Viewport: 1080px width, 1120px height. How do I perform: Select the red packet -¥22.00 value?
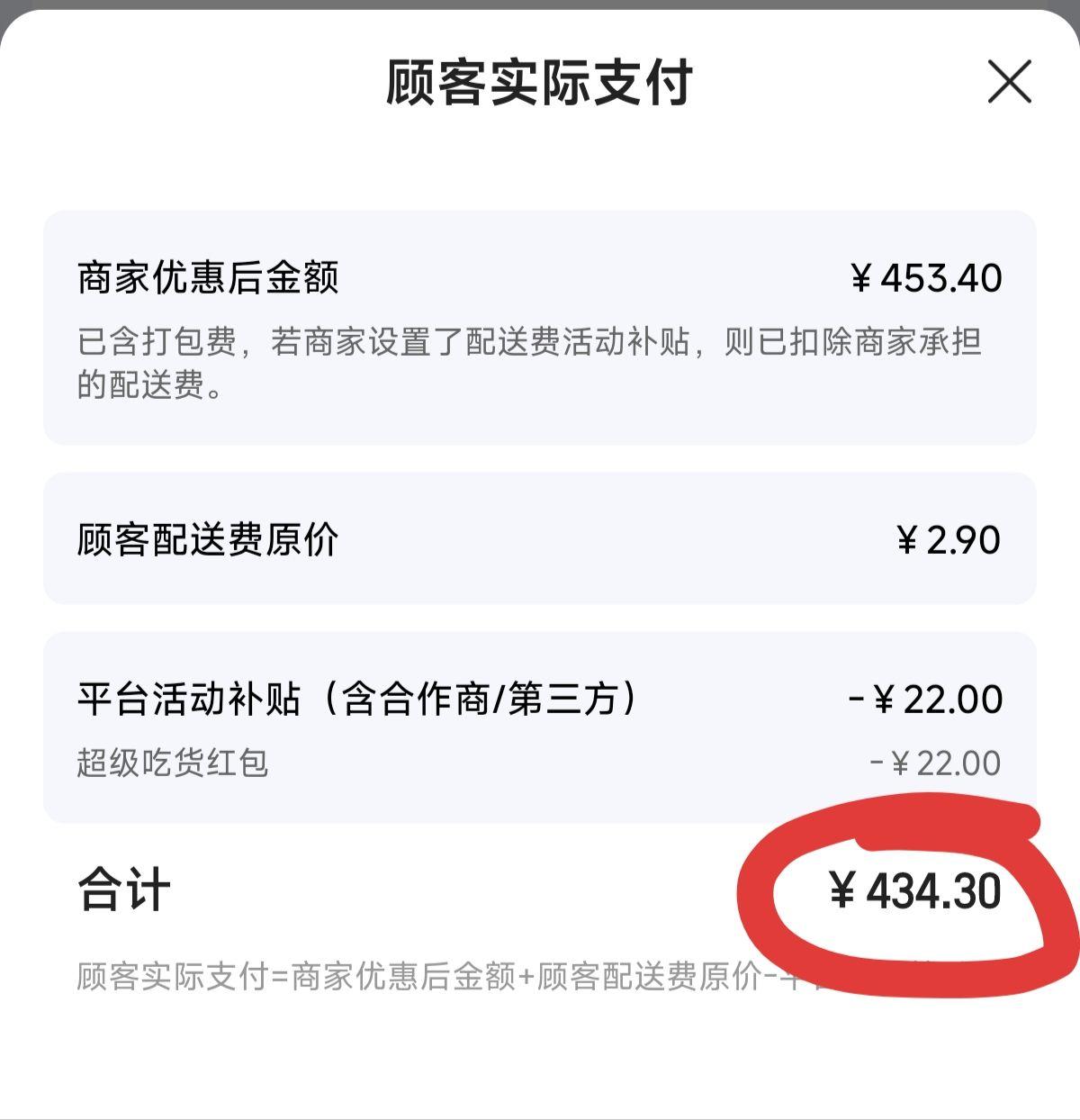tap(933, 761)
